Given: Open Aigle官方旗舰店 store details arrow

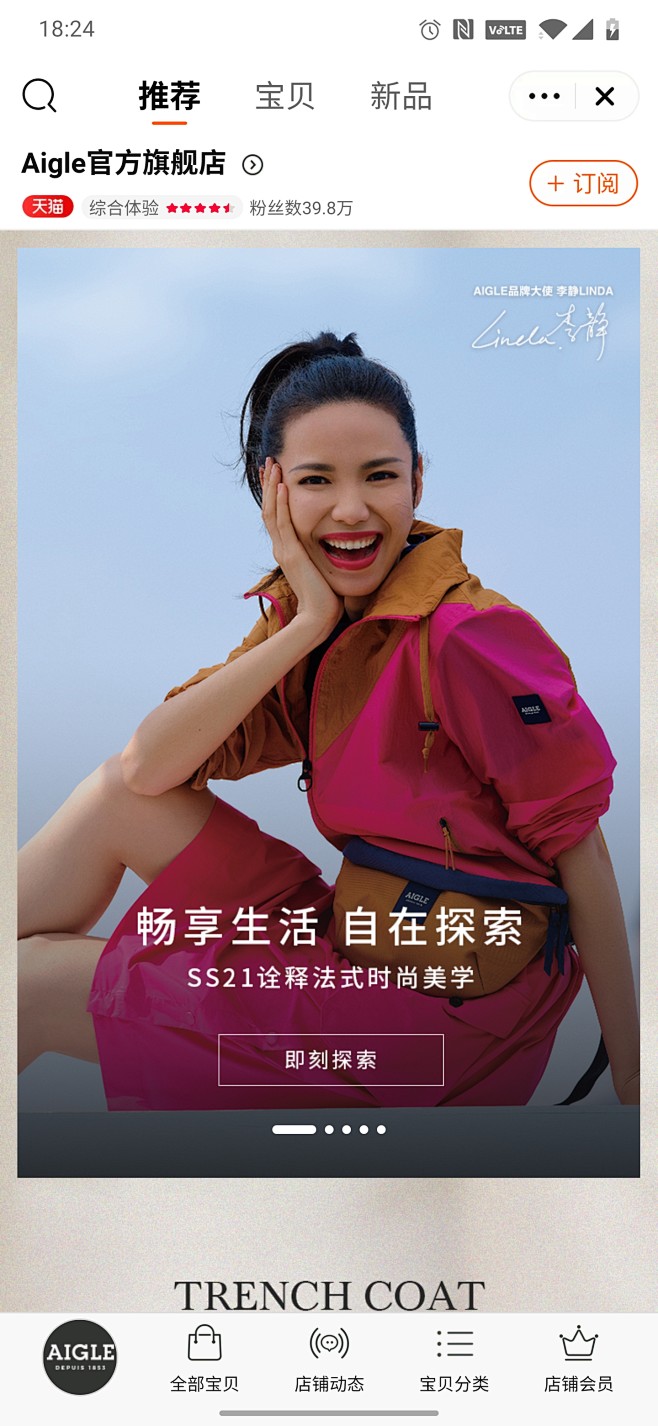Looking at the screenshot, I should click(253, 165).
